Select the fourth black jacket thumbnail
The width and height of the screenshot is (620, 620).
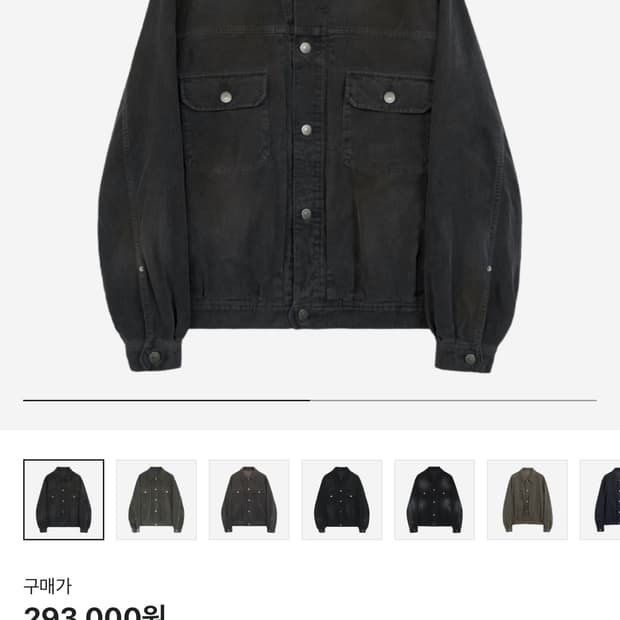pyautogui.click(x=342, y=499)
